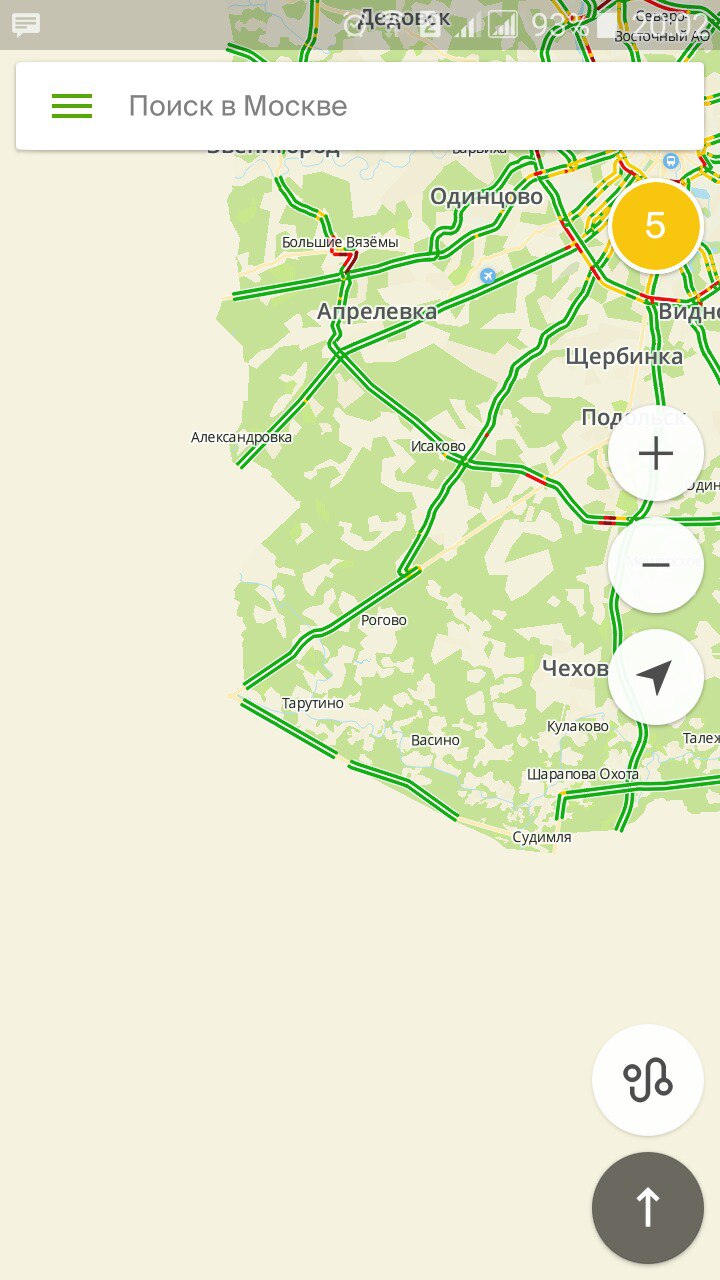Center map on my location
The height and width of the screenshot is (1280, 720).
coord(655,677)
